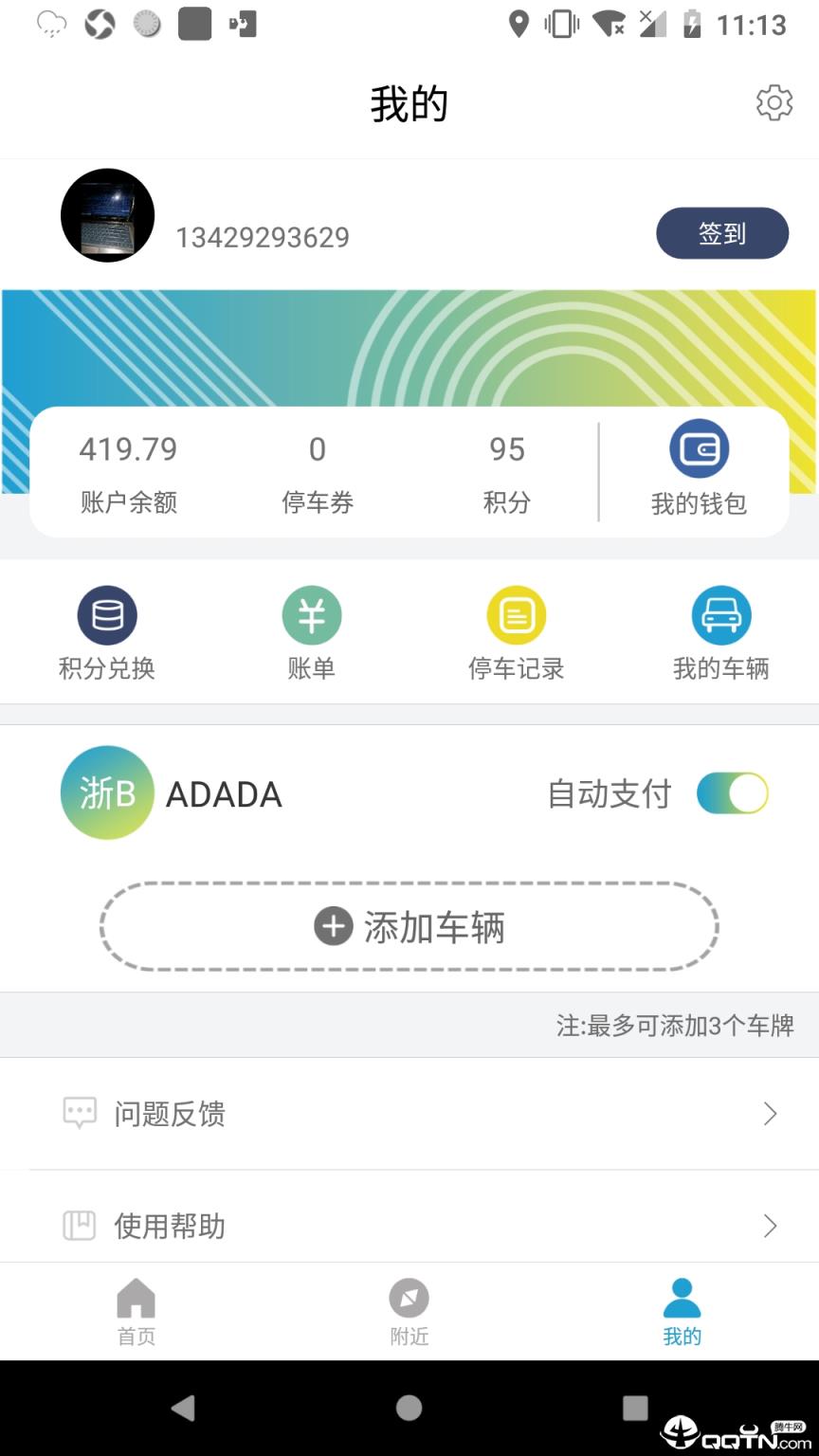Viewport: 819px width, 1456px height.
Task: Tap the 使用帮助 help book icon
Action: point(80,1225)
